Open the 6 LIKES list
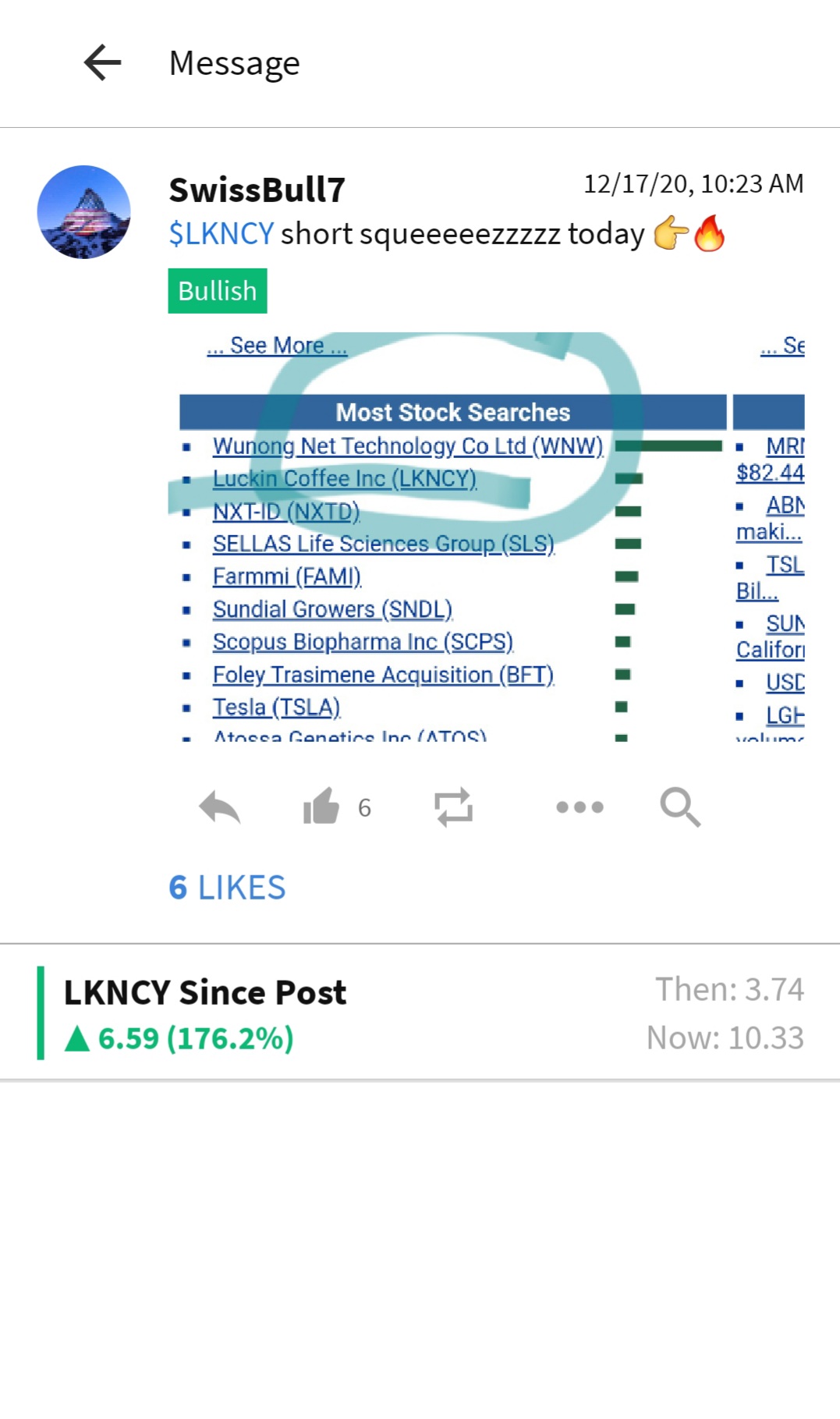 pyautogui.click(x=226, y=887)
